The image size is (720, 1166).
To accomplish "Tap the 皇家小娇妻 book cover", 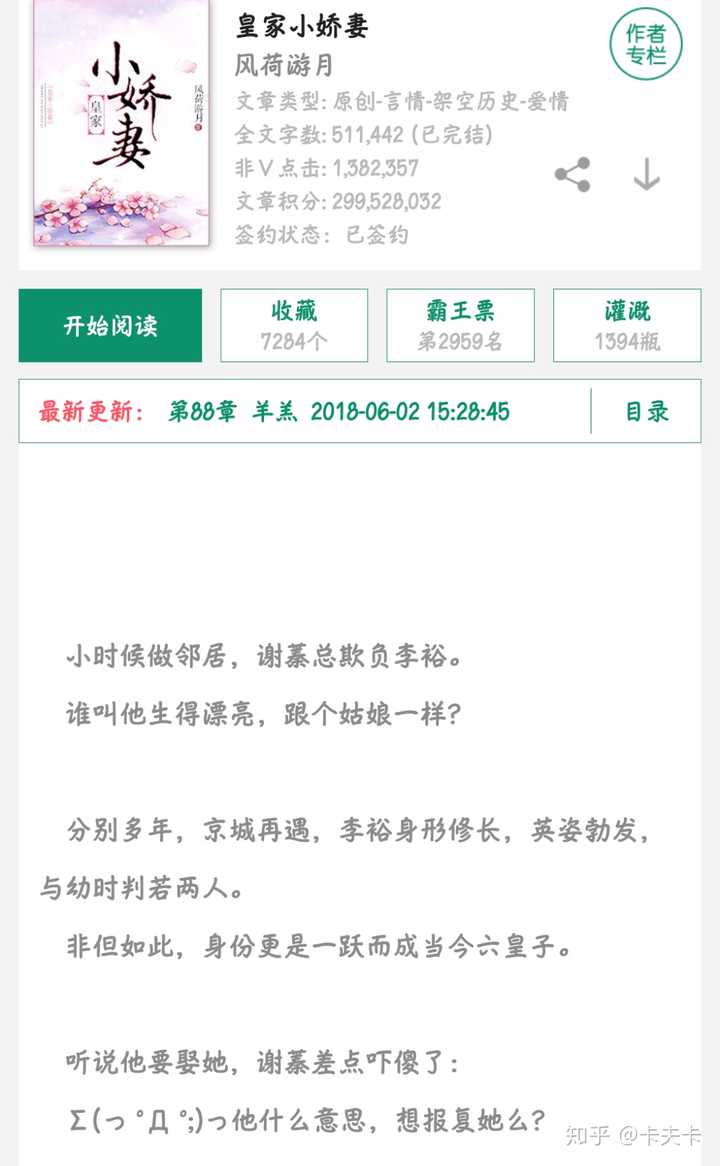I will coord(122,123).
